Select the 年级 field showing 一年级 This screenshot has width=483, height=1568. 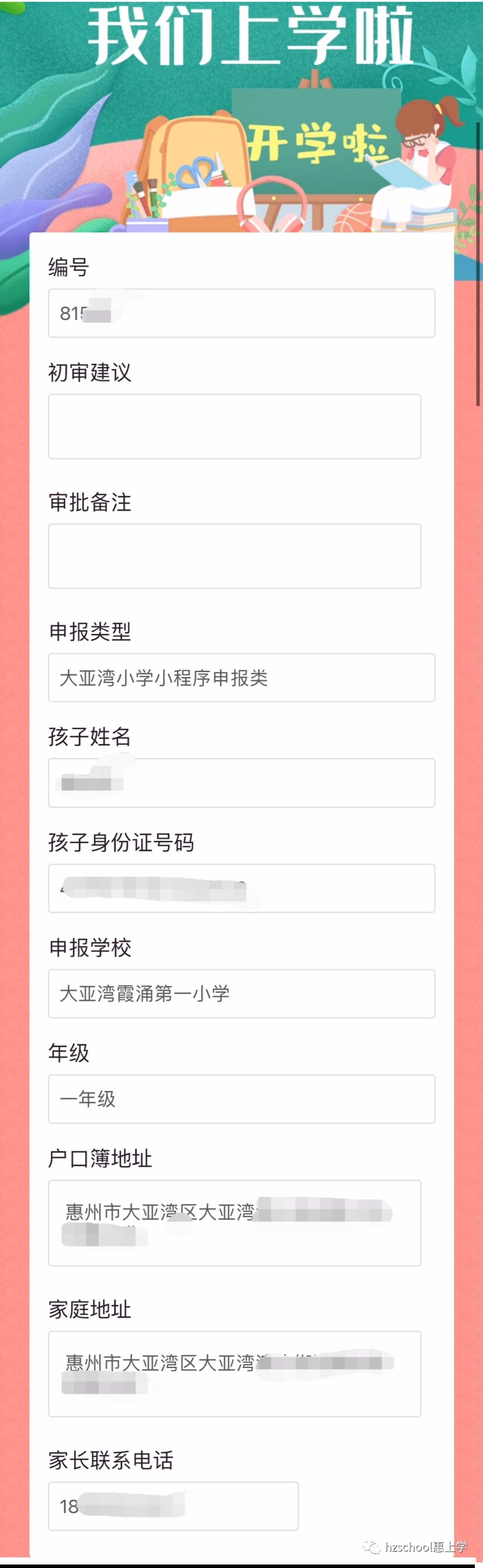[242, 1098]
